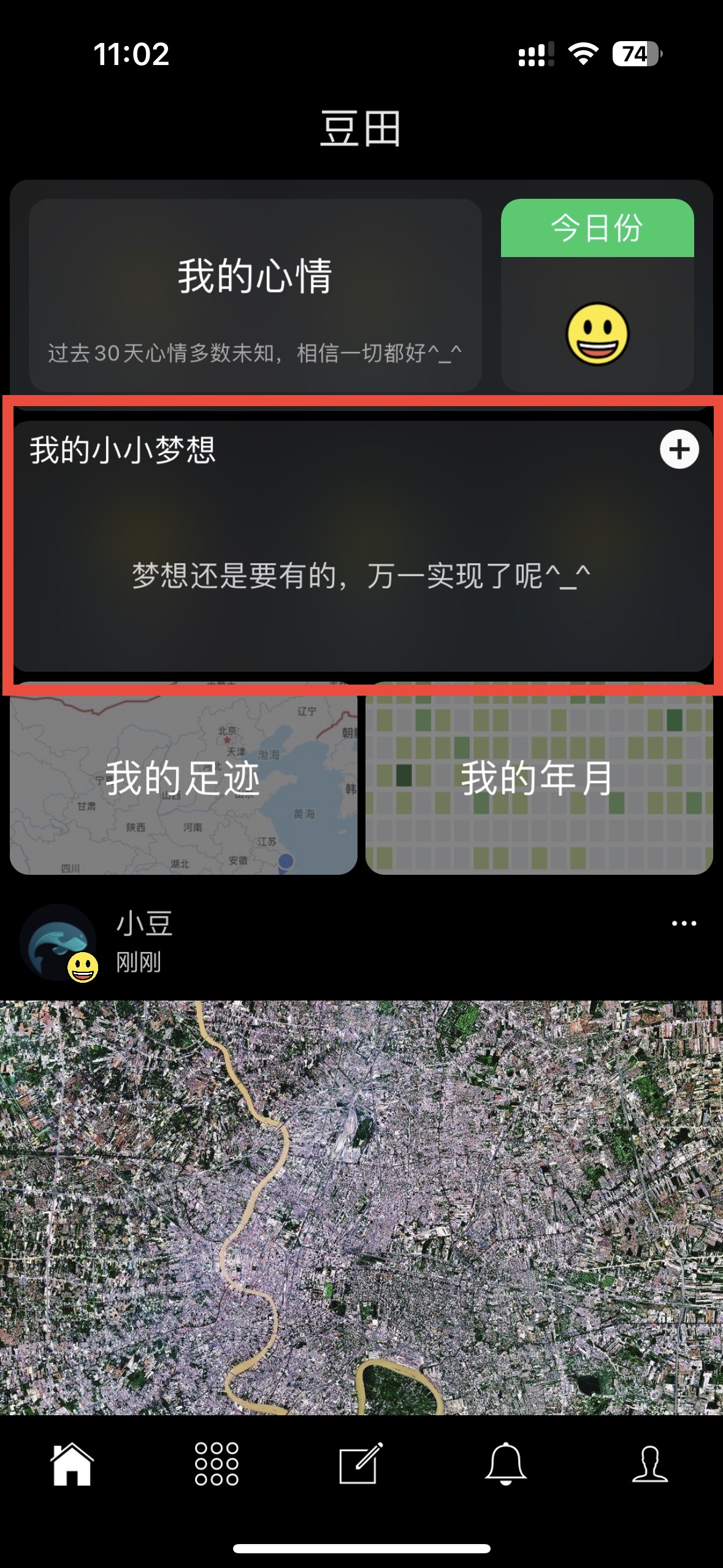Open the 今日份 mood card

[x=597, y=295]
